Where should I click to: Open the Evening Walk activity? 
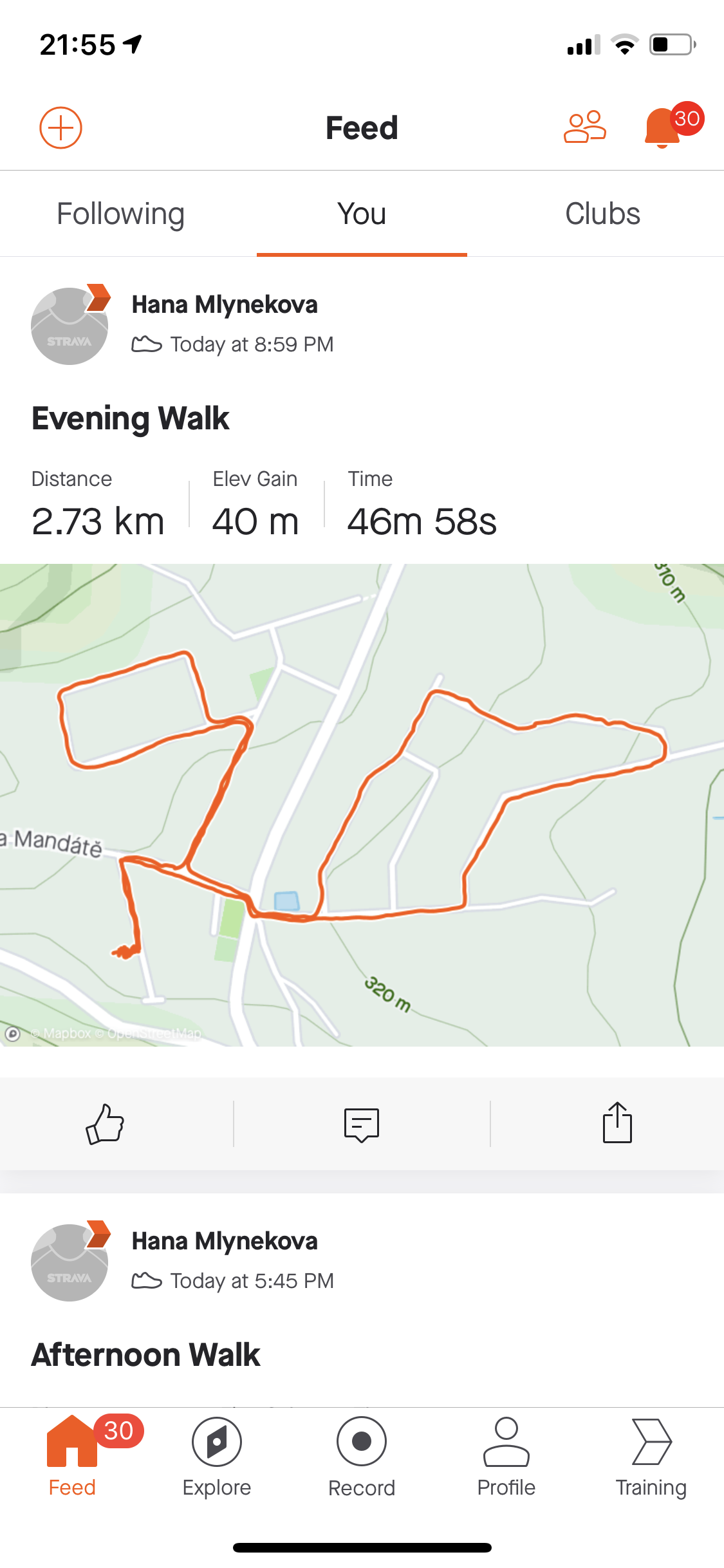point(131,418)
